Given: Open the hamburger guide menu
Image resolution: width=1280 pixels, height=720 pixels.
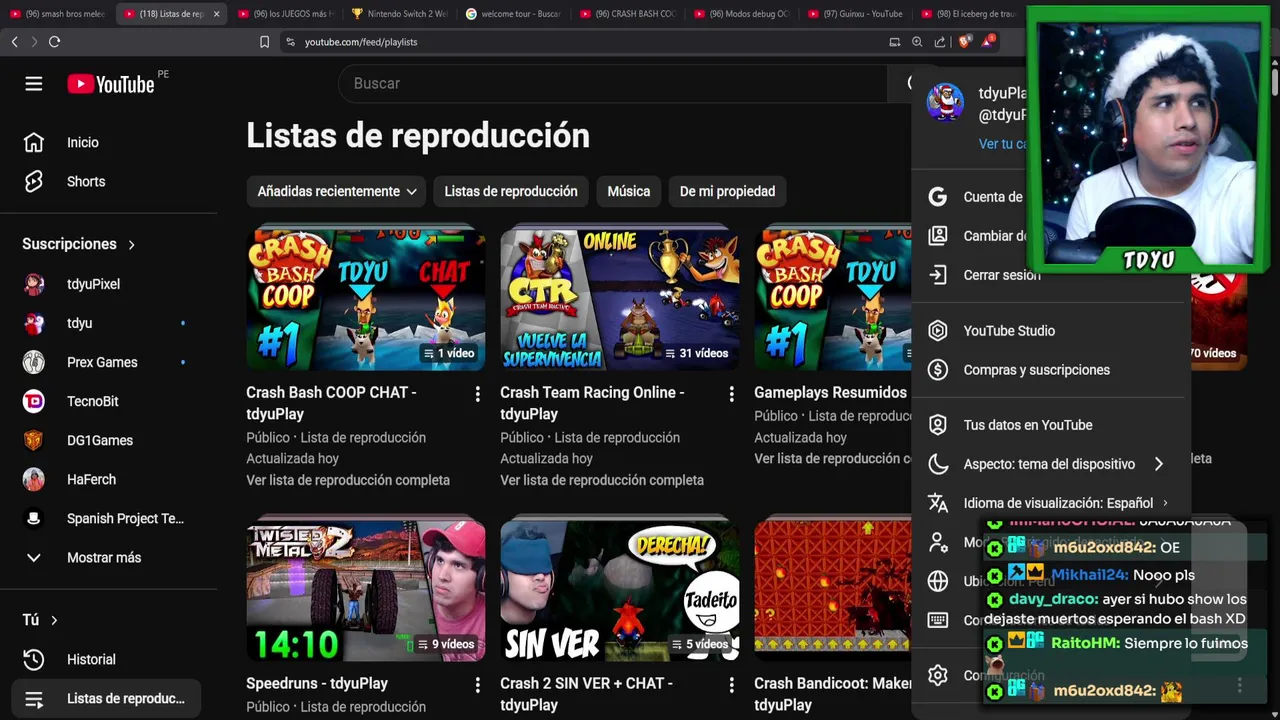Looking at the screenshot, I should click(x=34, y=84).
